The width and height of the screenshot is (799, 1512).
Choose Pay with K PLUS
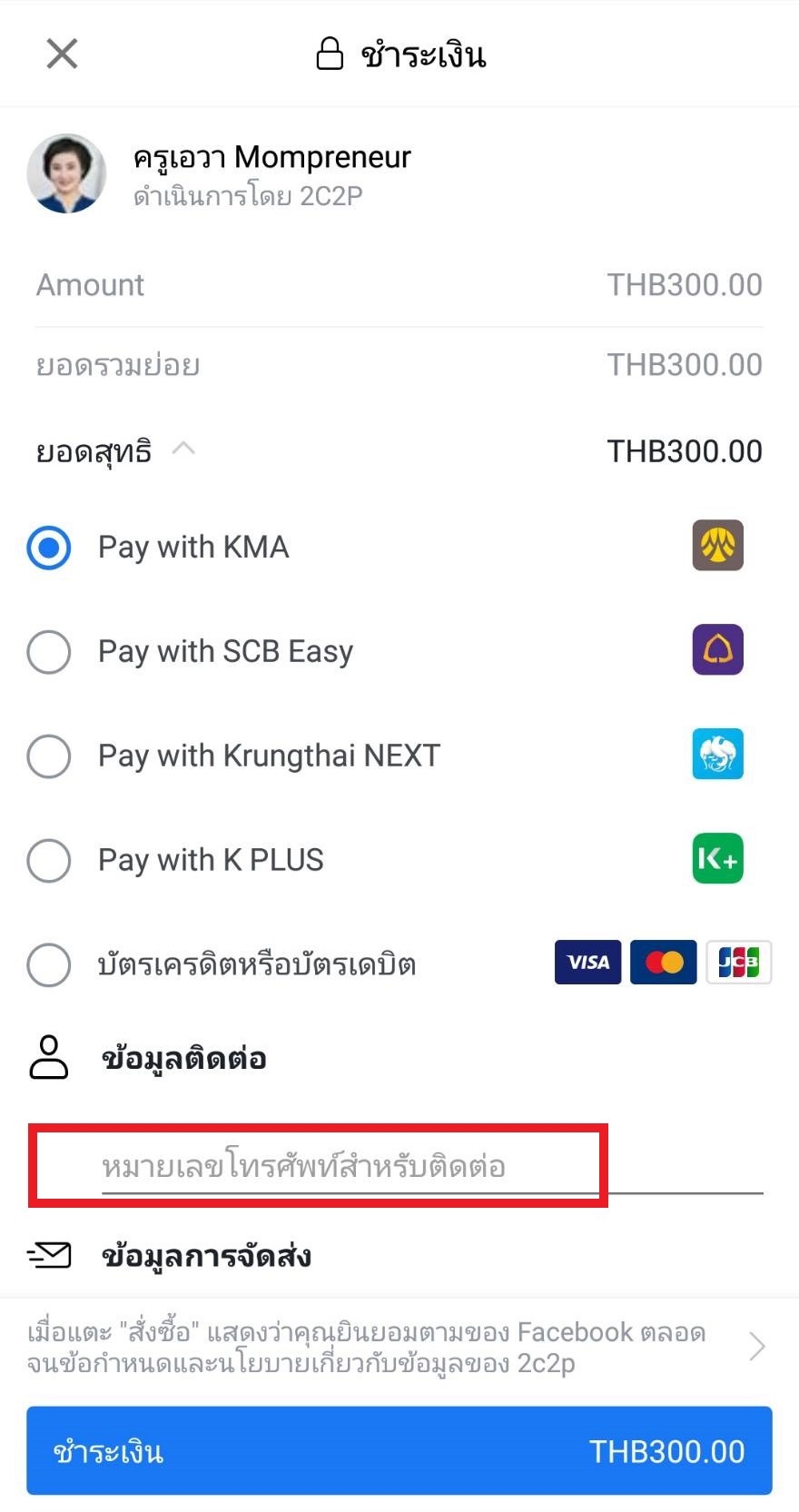coord(49,861)
